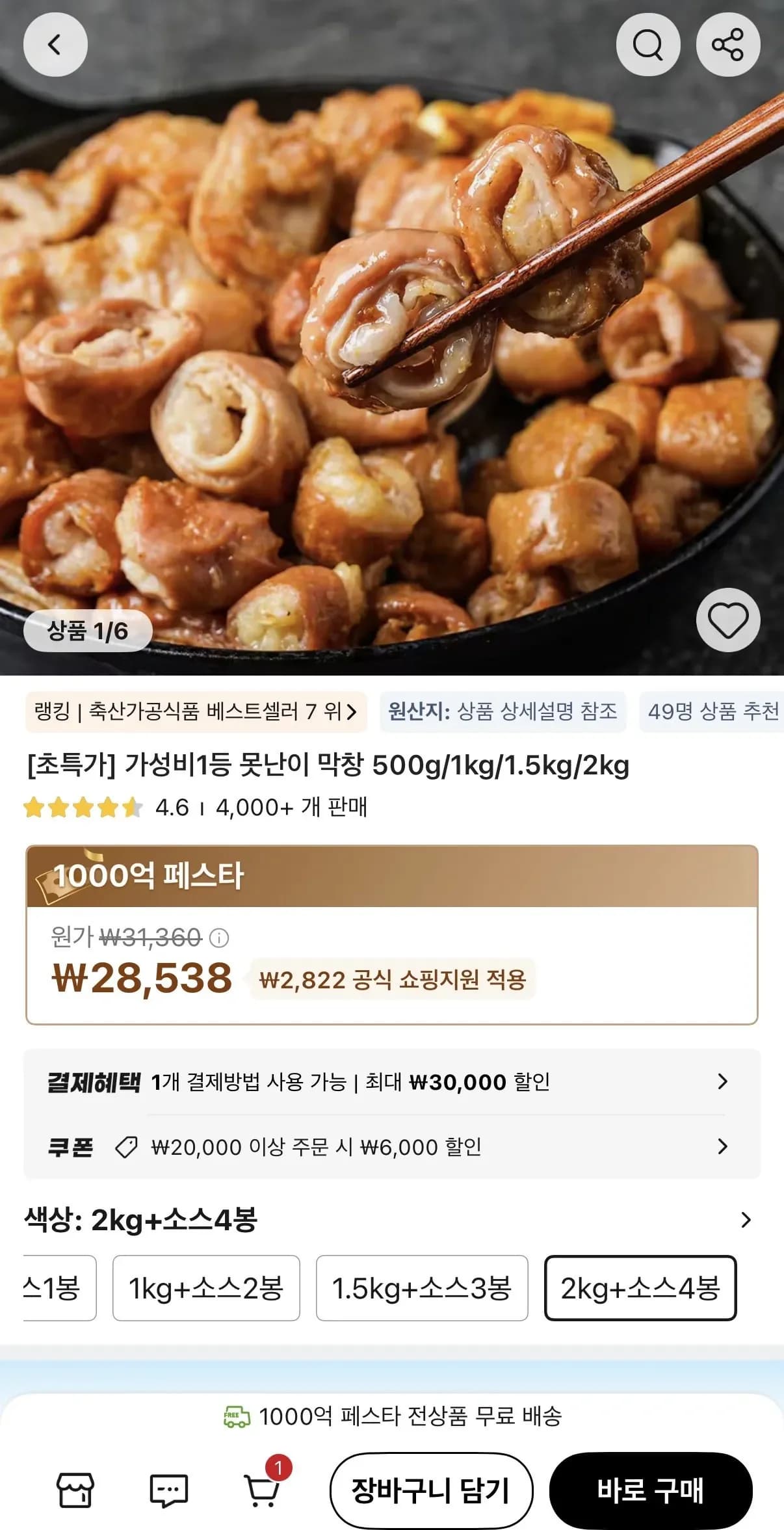Open the 색상 option selector chevron
784x1530 pixels.
pyautogui.click(x=746, y=1219)
